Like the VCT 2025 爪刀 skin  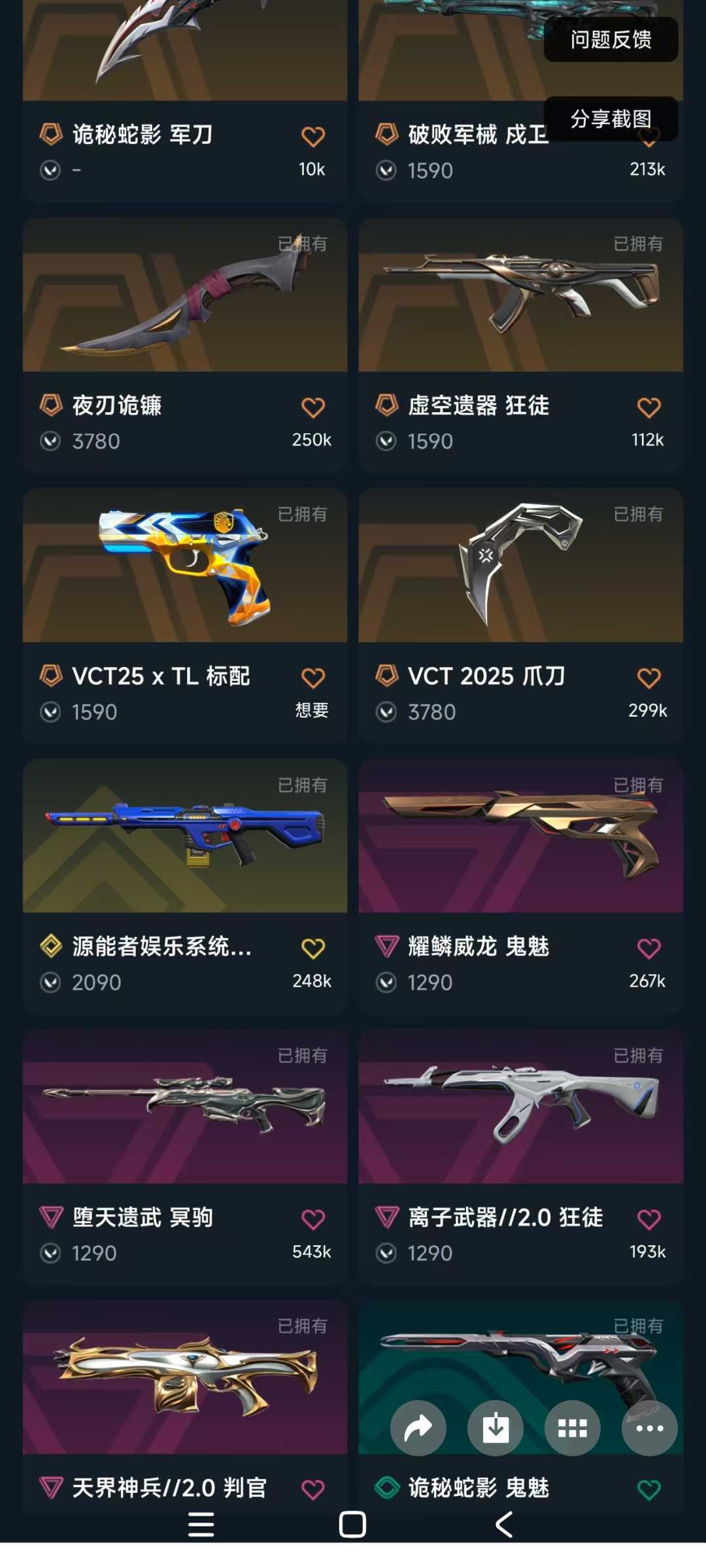pos(649,678)
